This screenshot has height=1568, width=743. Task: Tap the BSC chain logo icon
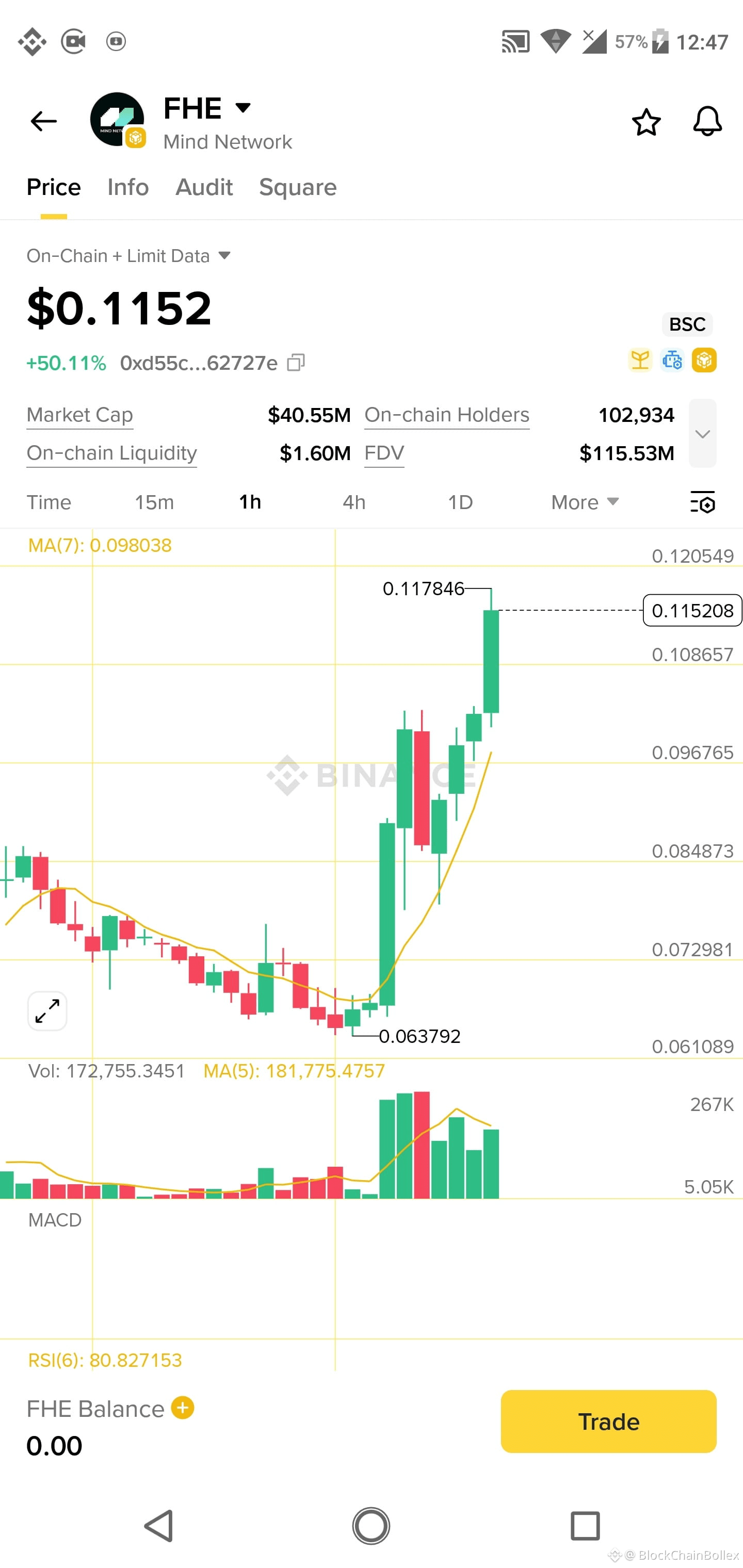point(705,361)
